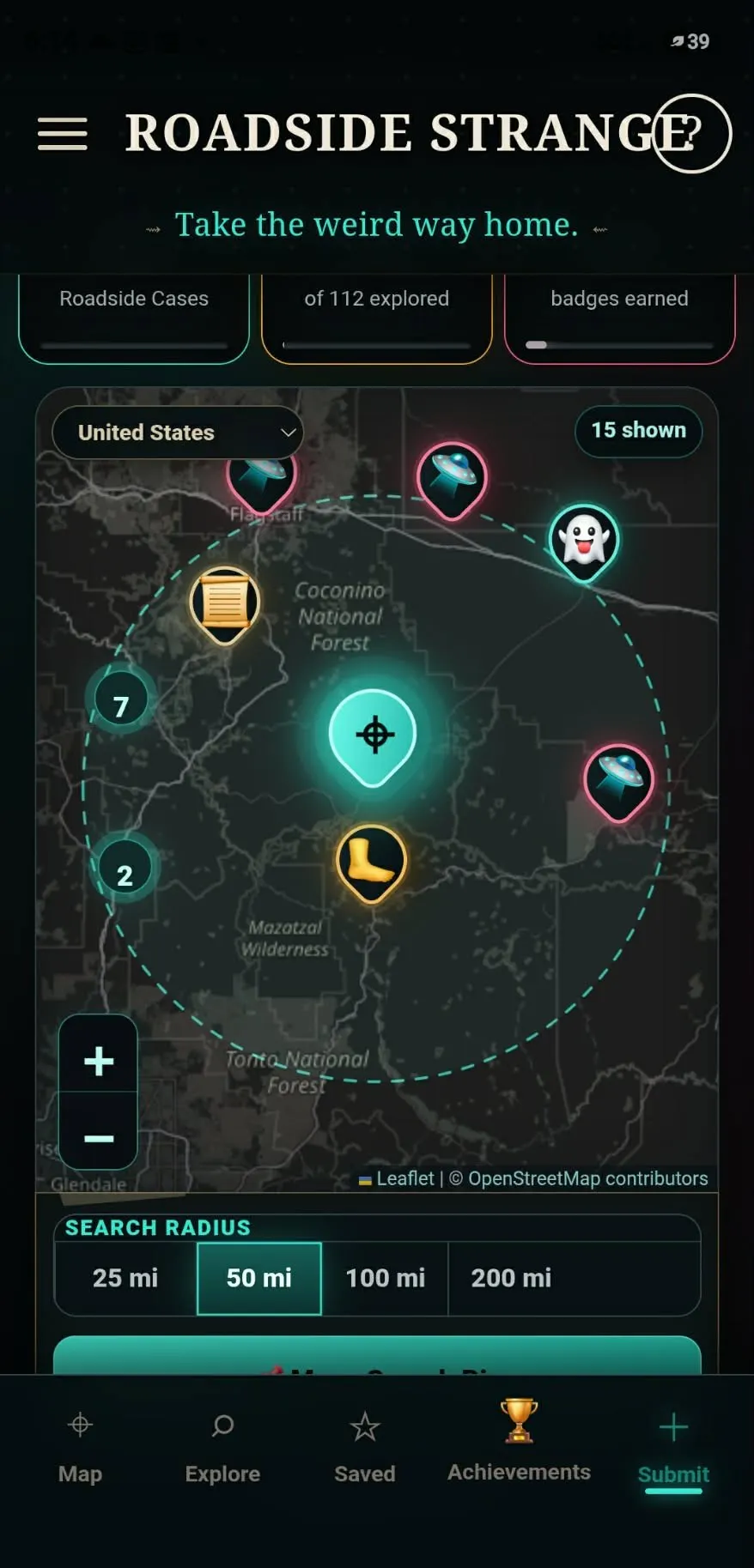Tap the central crosshair location pin

374,737
